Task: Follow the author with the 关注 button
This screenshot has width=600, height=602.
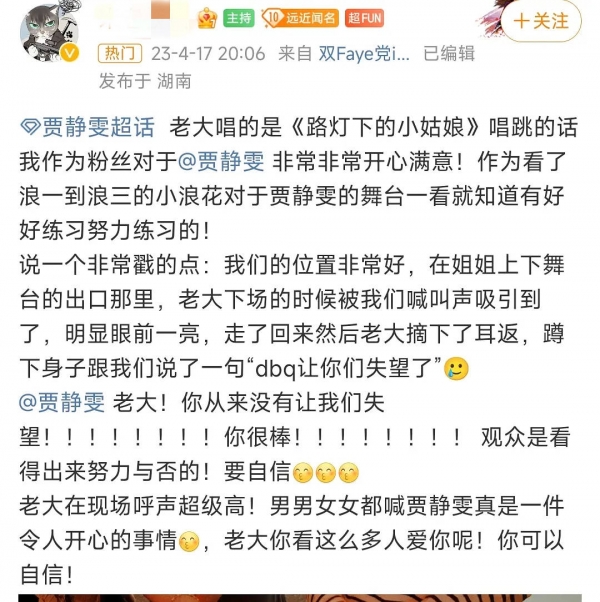Action: coord(541,21)
